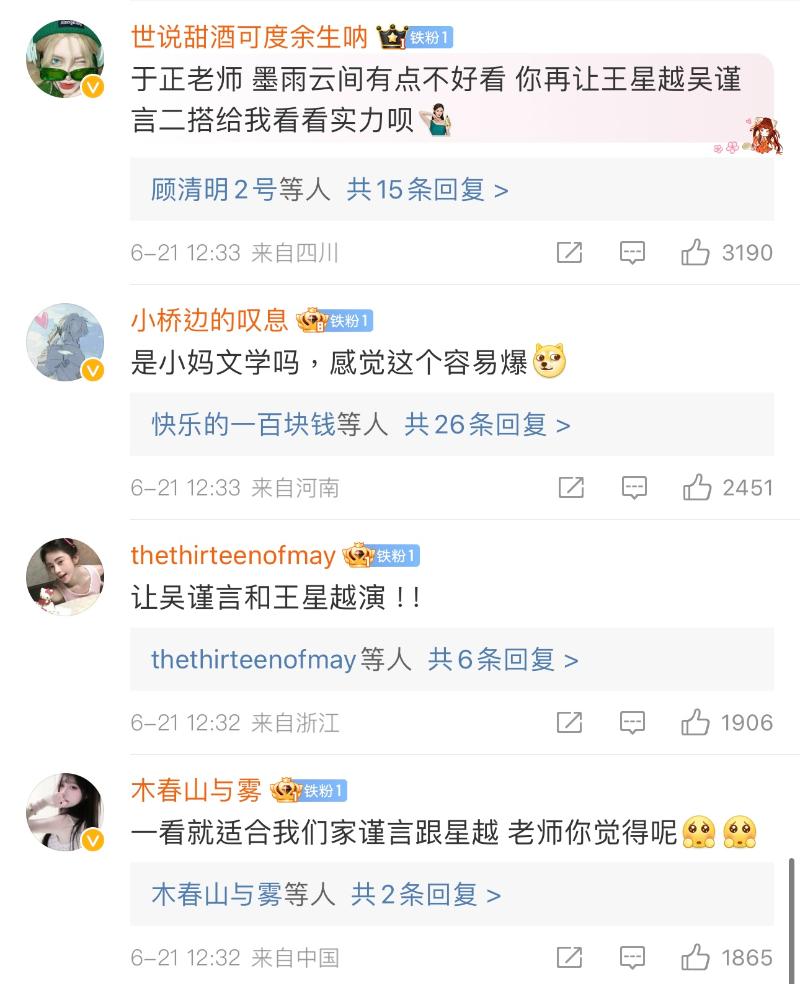The height and width of the screenshot is (984, 800).
Task: Visit thethirteenofmay's avatar profile
Action: coord(65,577)
